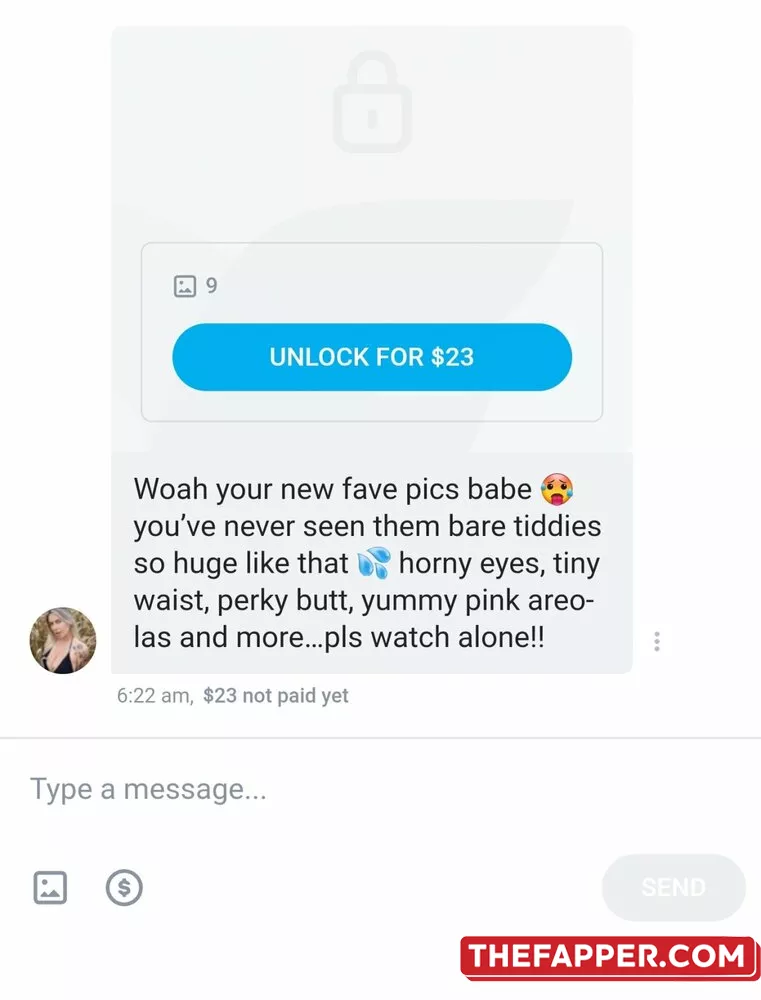Tap the Send button
Screen dimensions: 761x1000
pos(673,887)
